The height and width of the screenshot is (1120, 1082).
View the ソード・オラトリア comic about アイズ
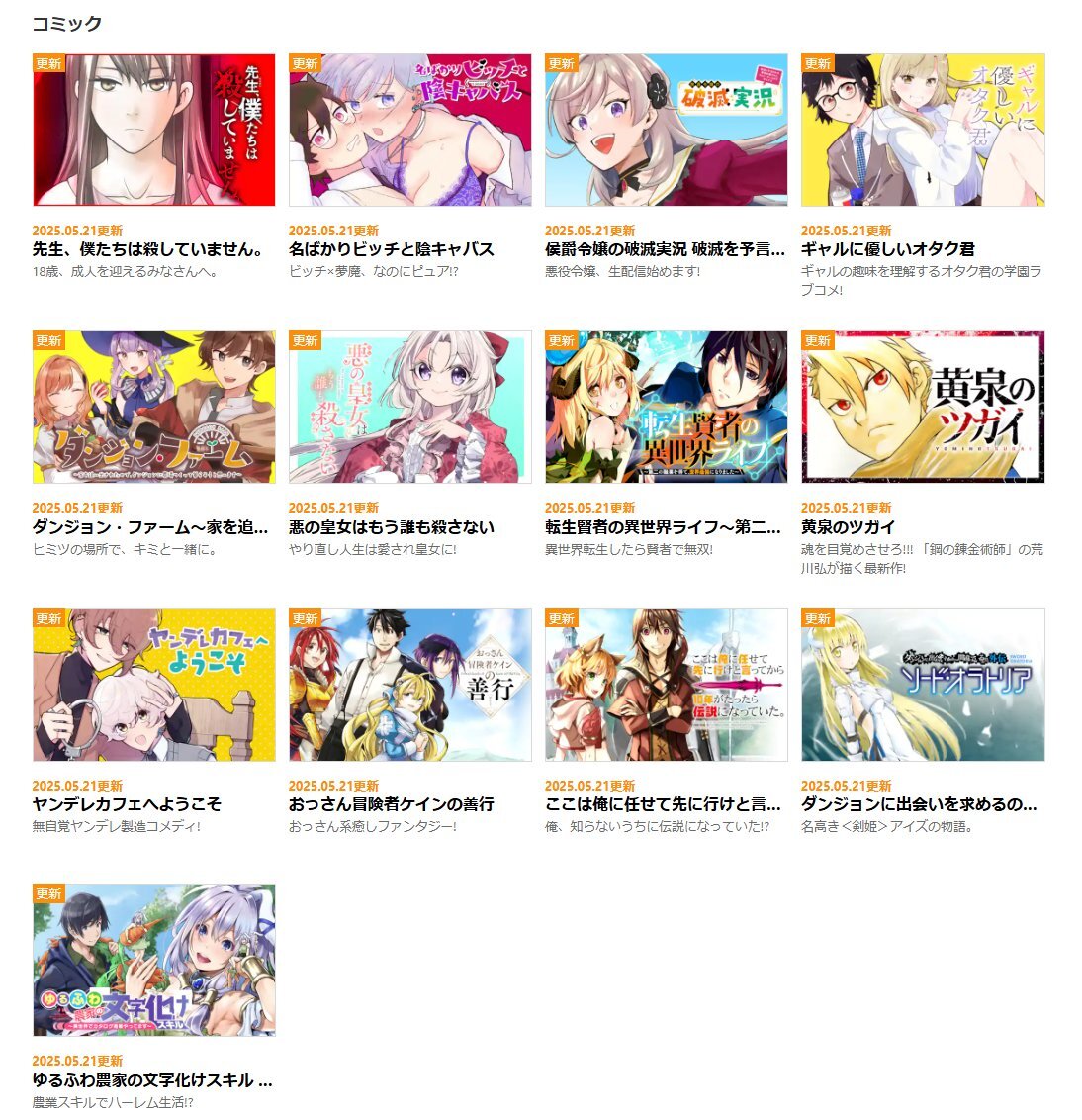click(x=922, y=685)
